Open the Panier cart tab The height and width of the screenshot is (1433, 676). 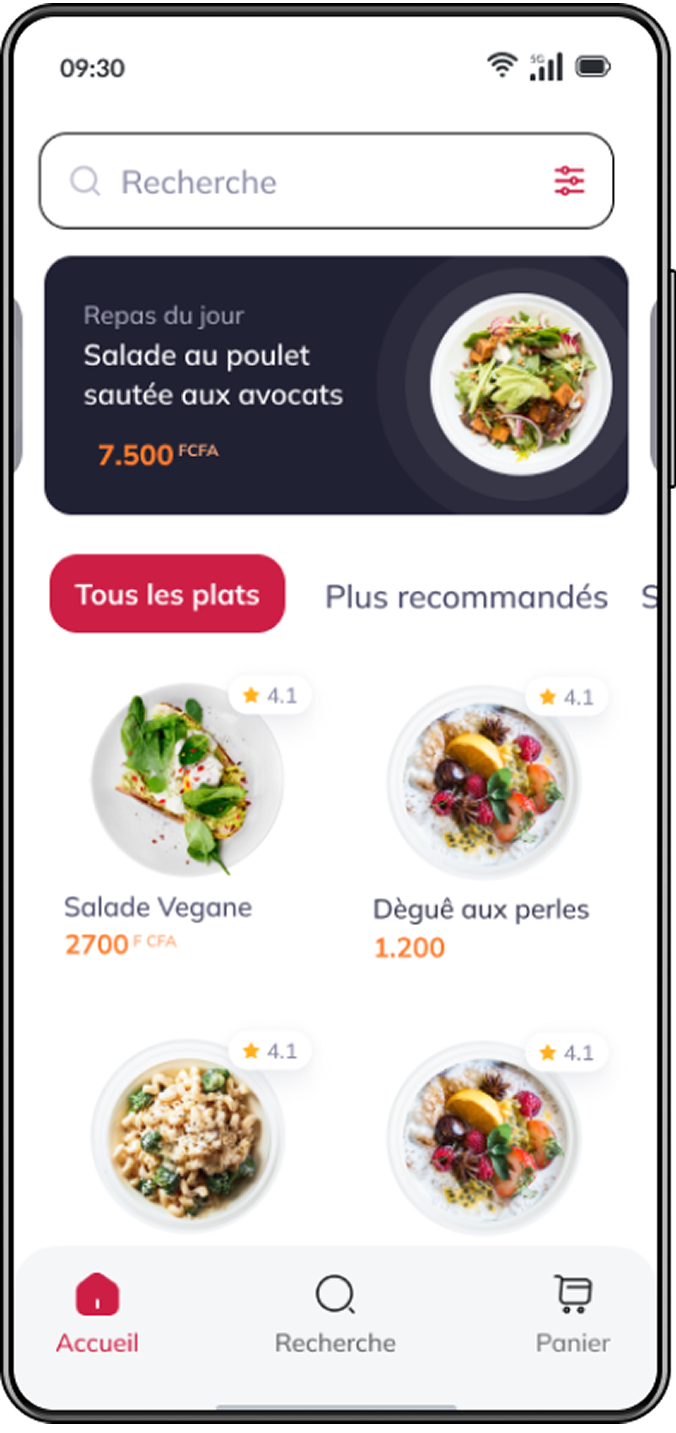pyautogui.click(x=572, y=1314)
